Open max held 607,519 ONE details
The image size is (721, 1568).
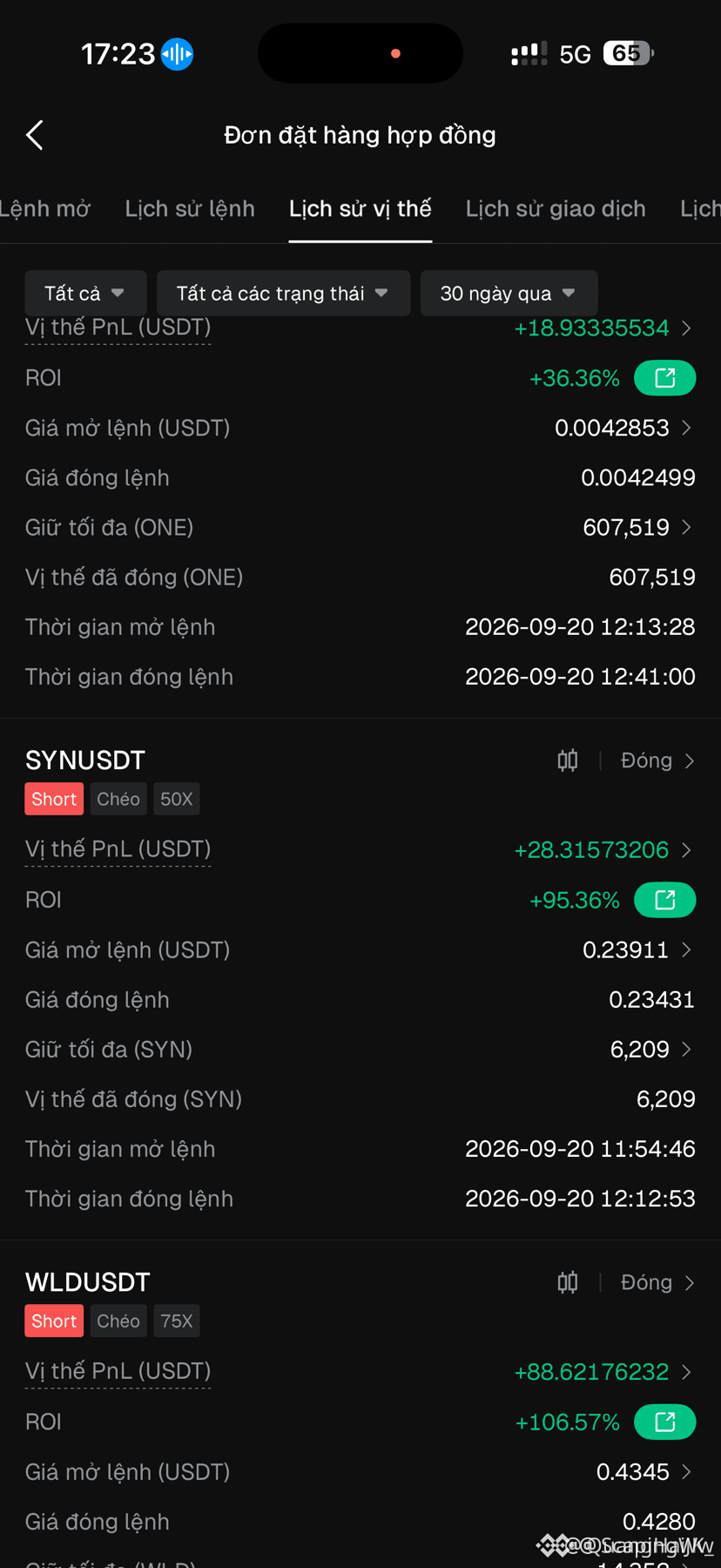(637, 527)
